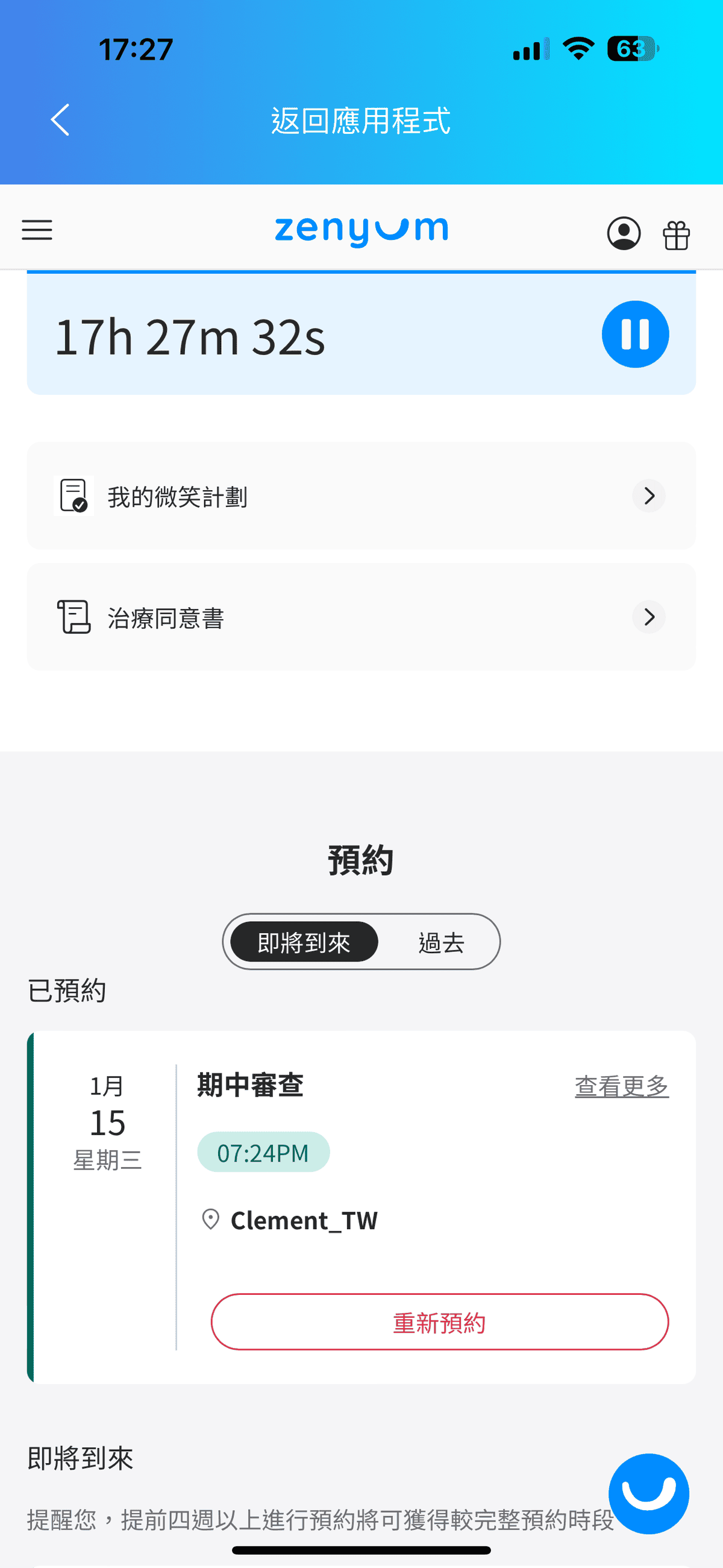The height and width of the screenshot is (1568, 723).
Task: Open the hamburger navigation menu
Action: click(x=37, y=230)
